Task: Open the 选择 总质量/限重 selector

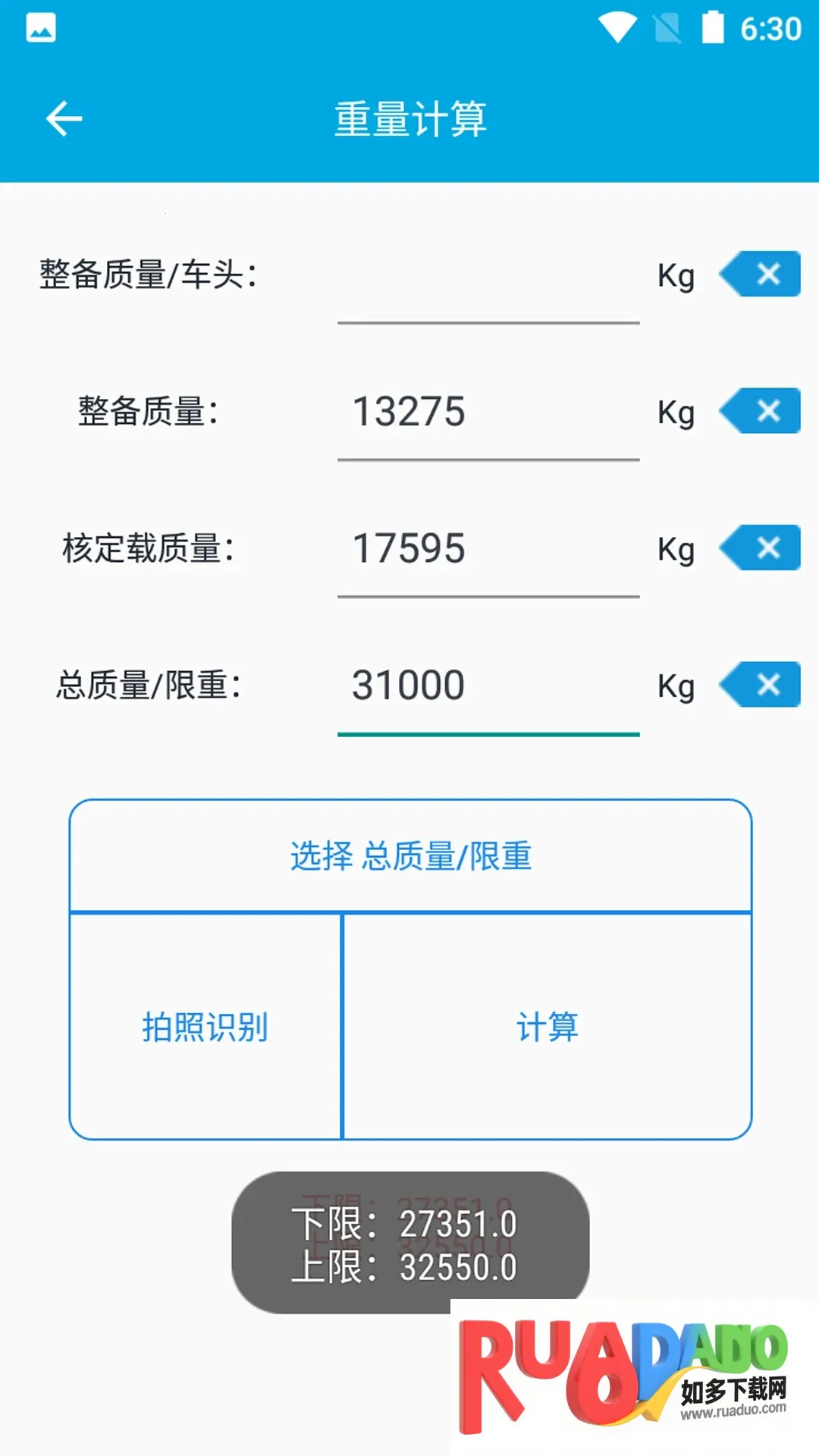Action: point(410,856)
